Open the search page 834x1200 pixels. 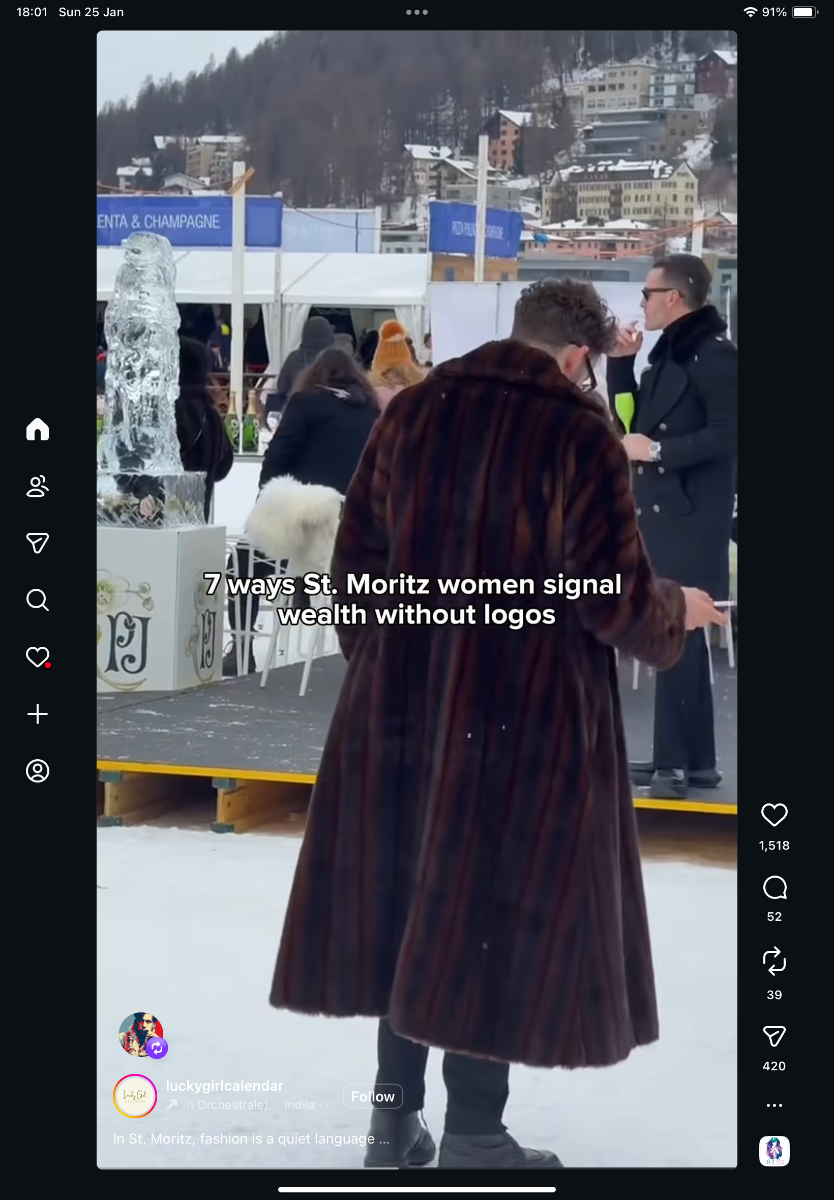37,600
